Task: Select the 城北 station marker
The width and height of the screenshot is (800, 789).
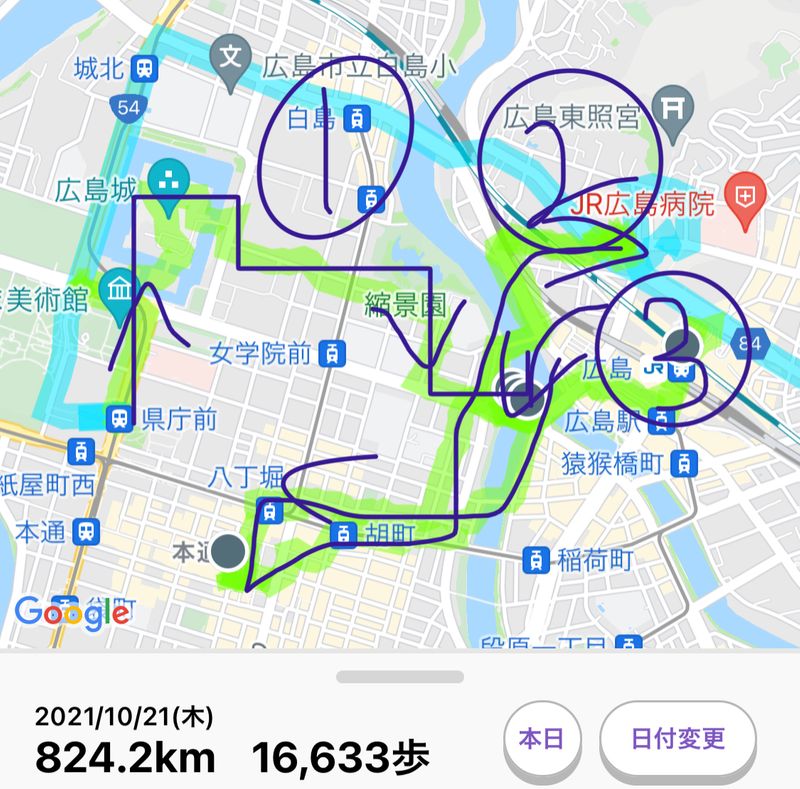Action: tap(146, 68)
